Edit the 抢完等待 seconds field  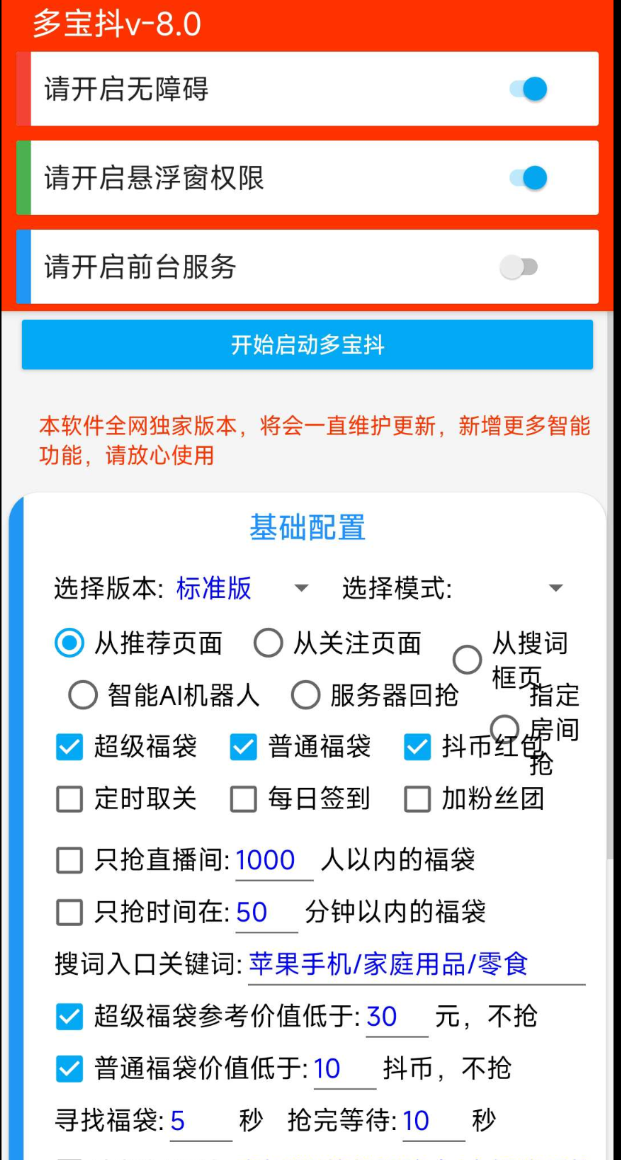coord(433,1121)
